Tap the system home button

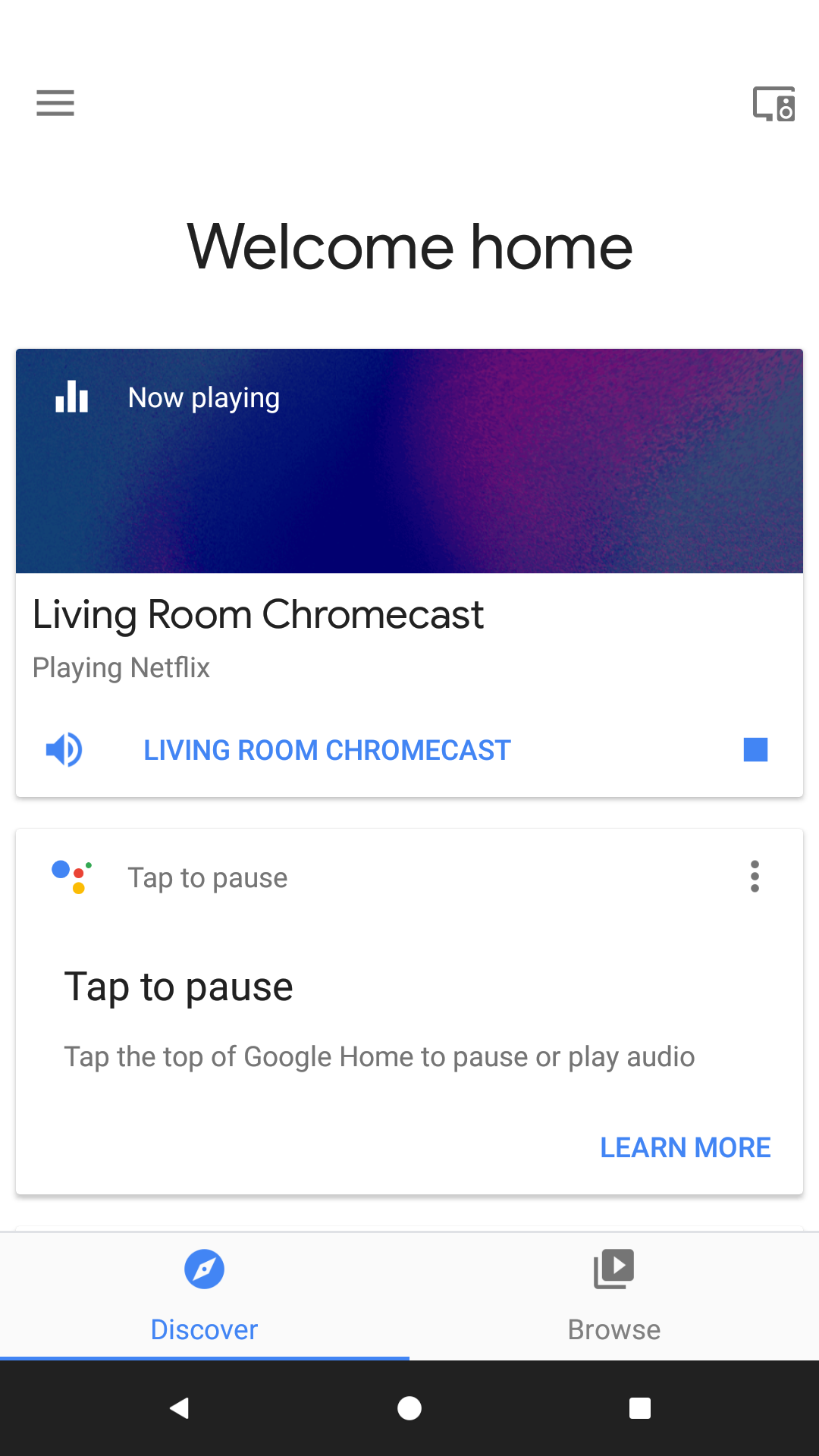click(x=409, y=1408)
